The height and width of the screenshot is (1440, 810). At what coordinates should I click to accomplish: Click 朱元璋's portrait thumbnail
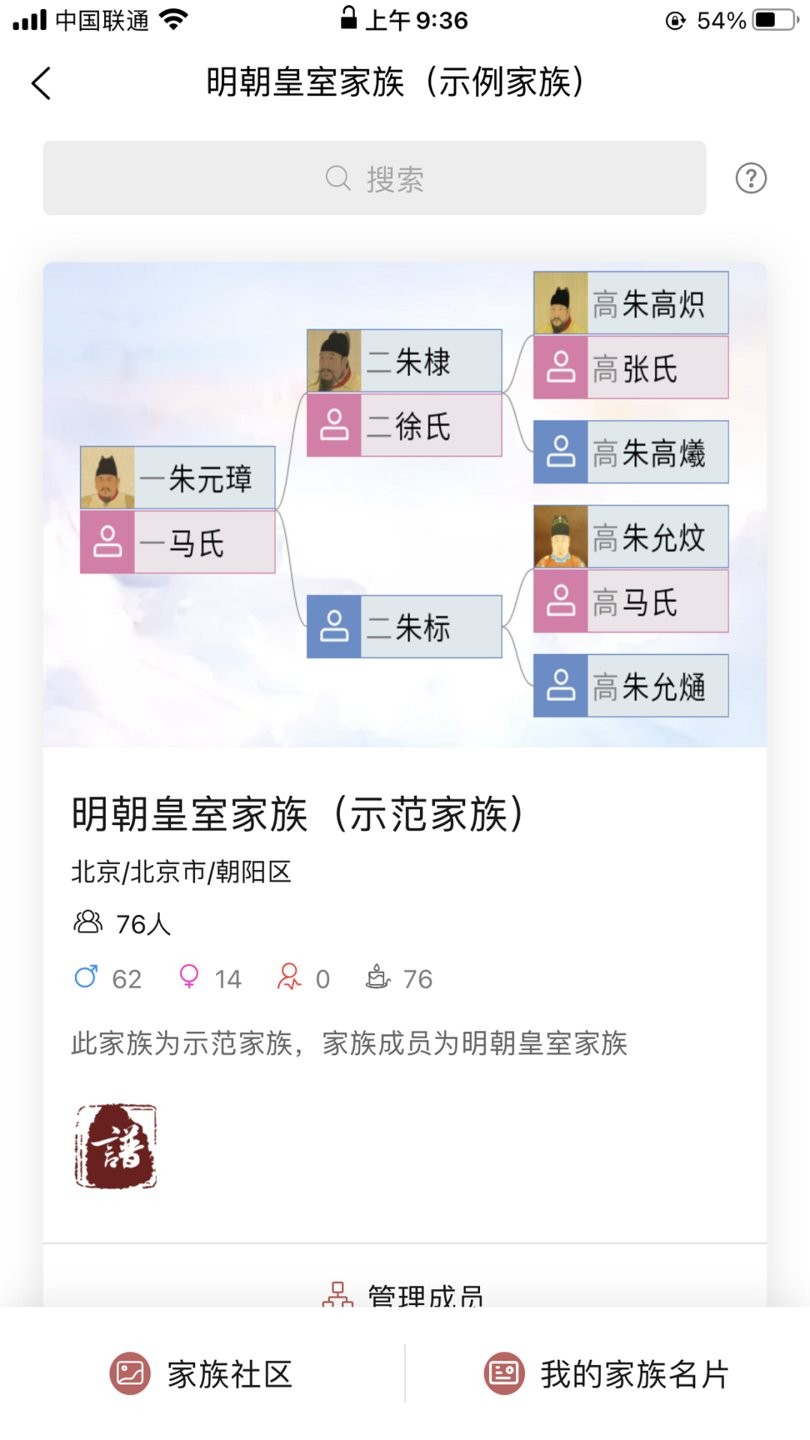pyautogui.click(x=108, y=477)
